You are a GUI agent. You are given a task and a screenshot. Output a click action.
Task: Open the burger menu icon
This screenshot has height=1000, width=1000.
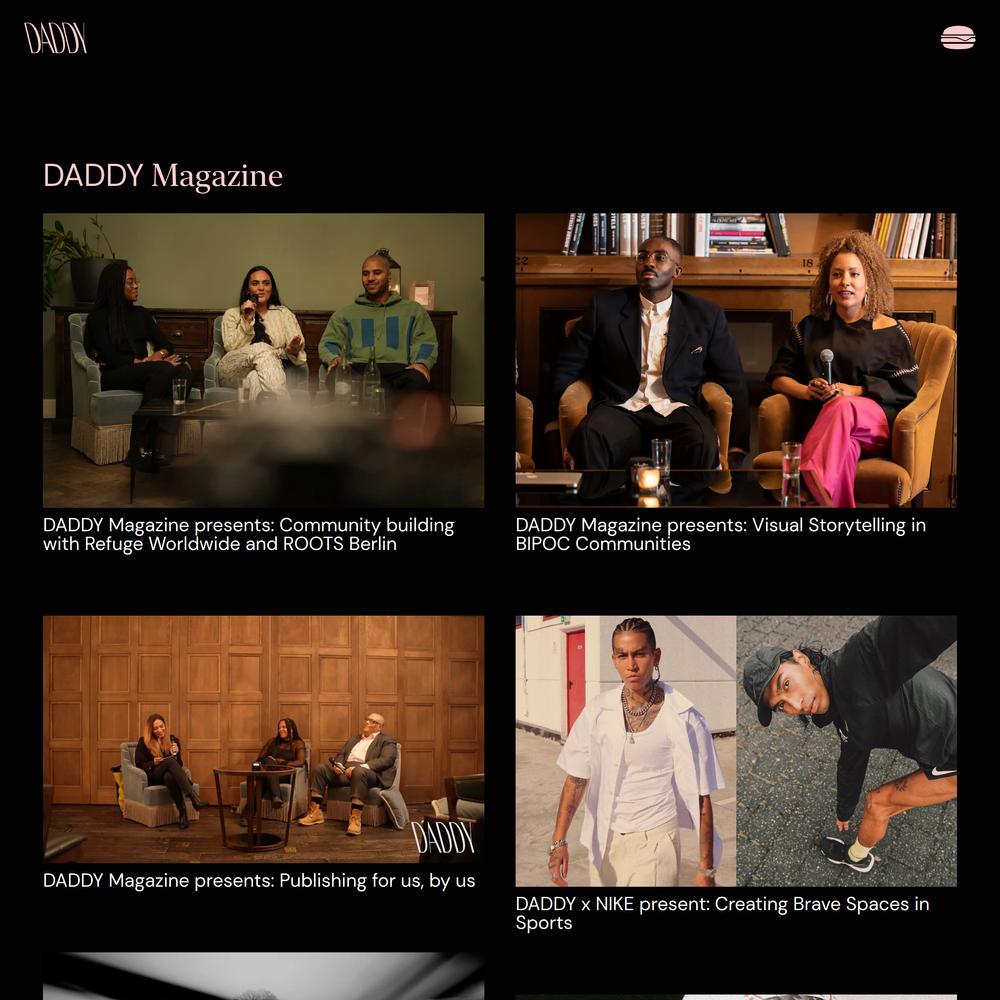point(957,38)
